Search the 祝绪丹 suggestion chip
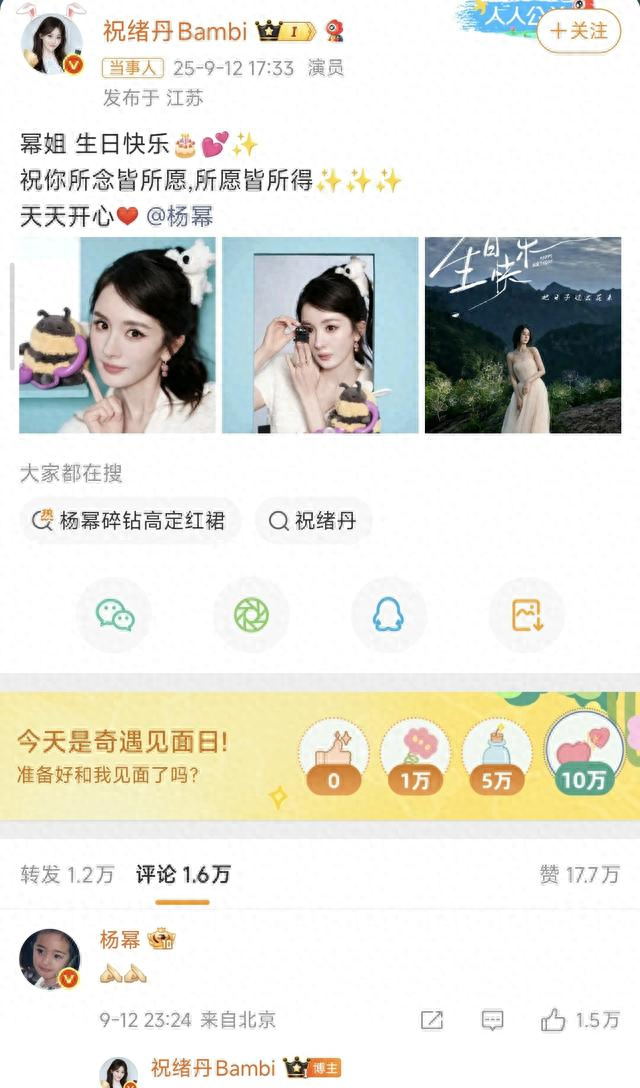Screen dimensions: 640x1088 (313, 521)
